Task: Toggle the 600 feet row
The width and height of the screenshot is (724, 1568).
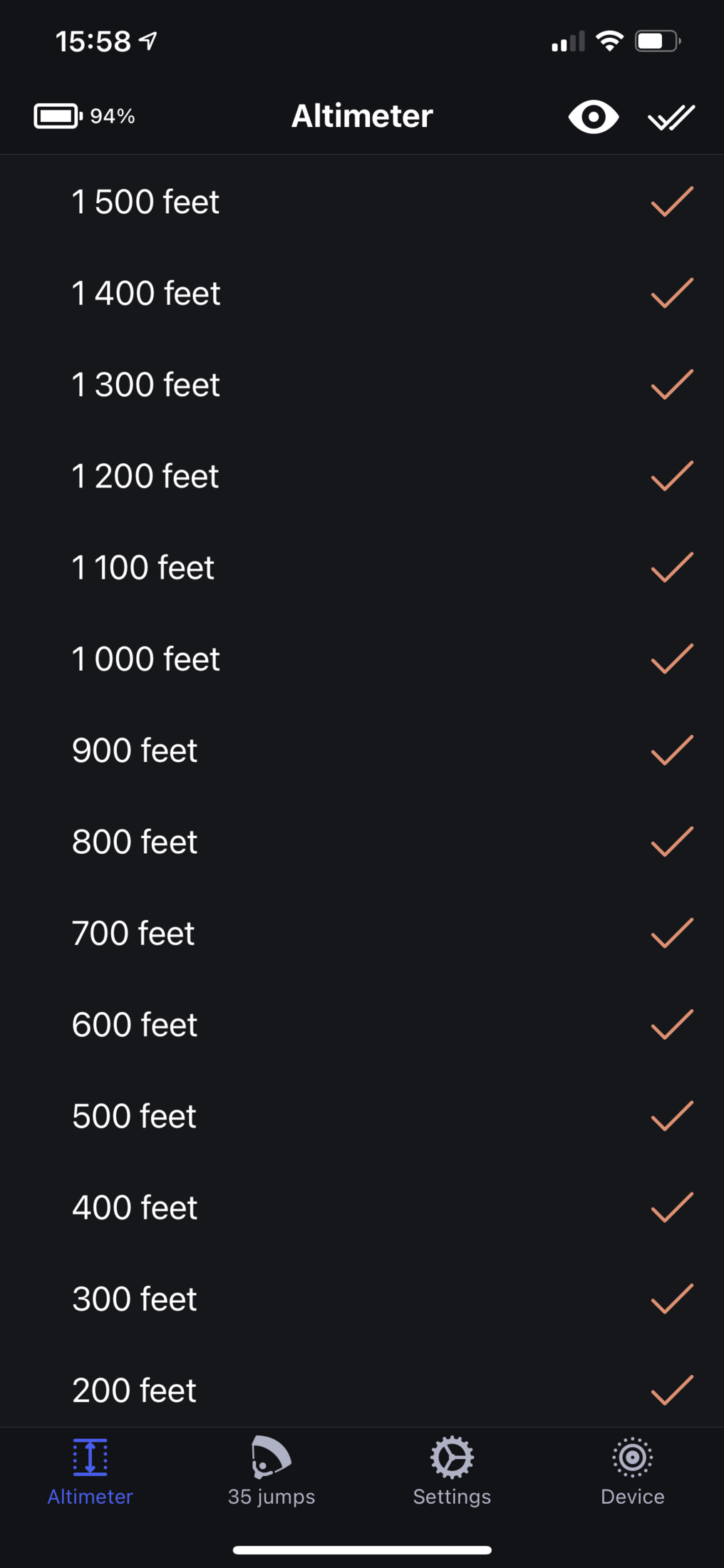Action: [362, 1024]
